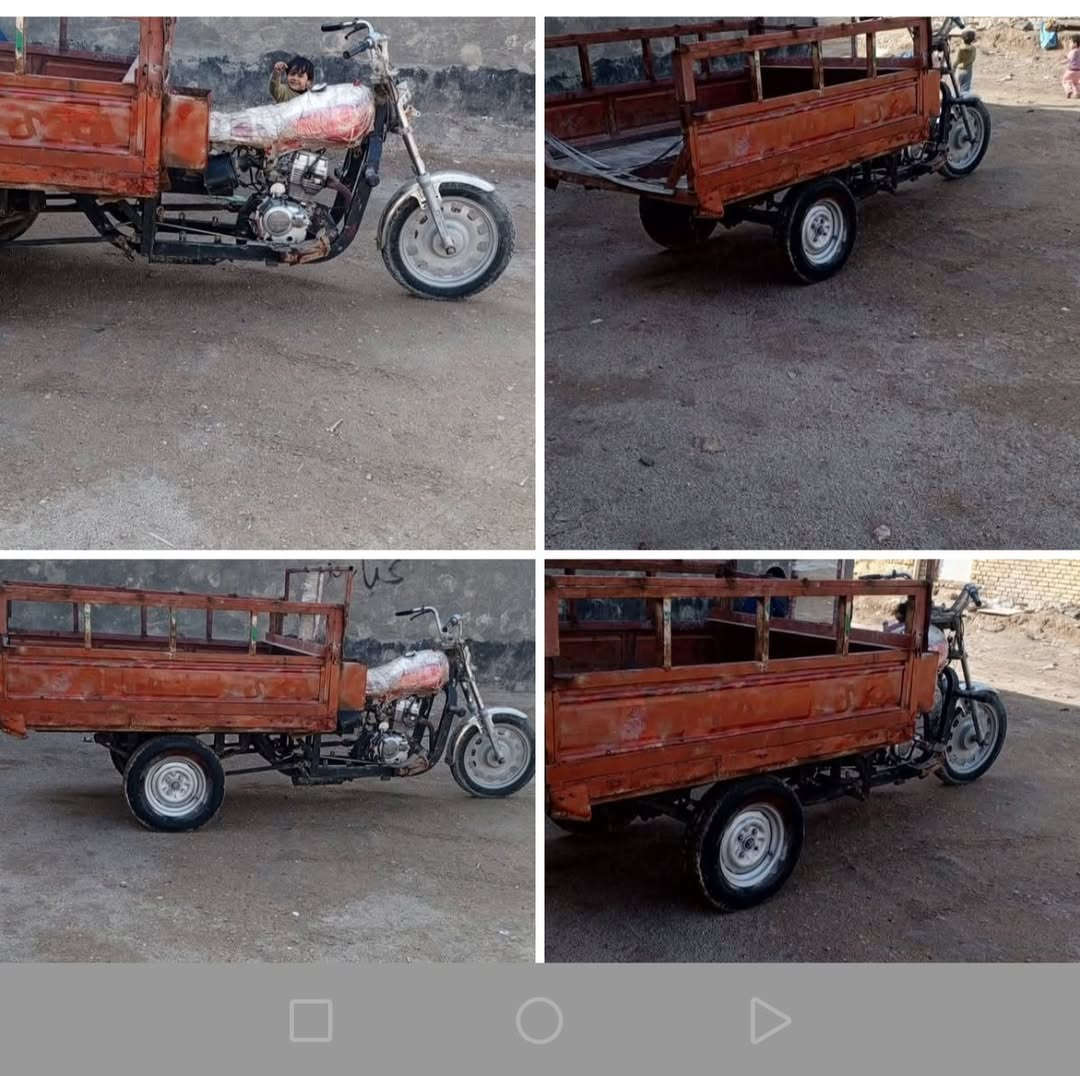Go to the home screen via circle button
The image size is (1080, 1076).
tap(539, 1021)
